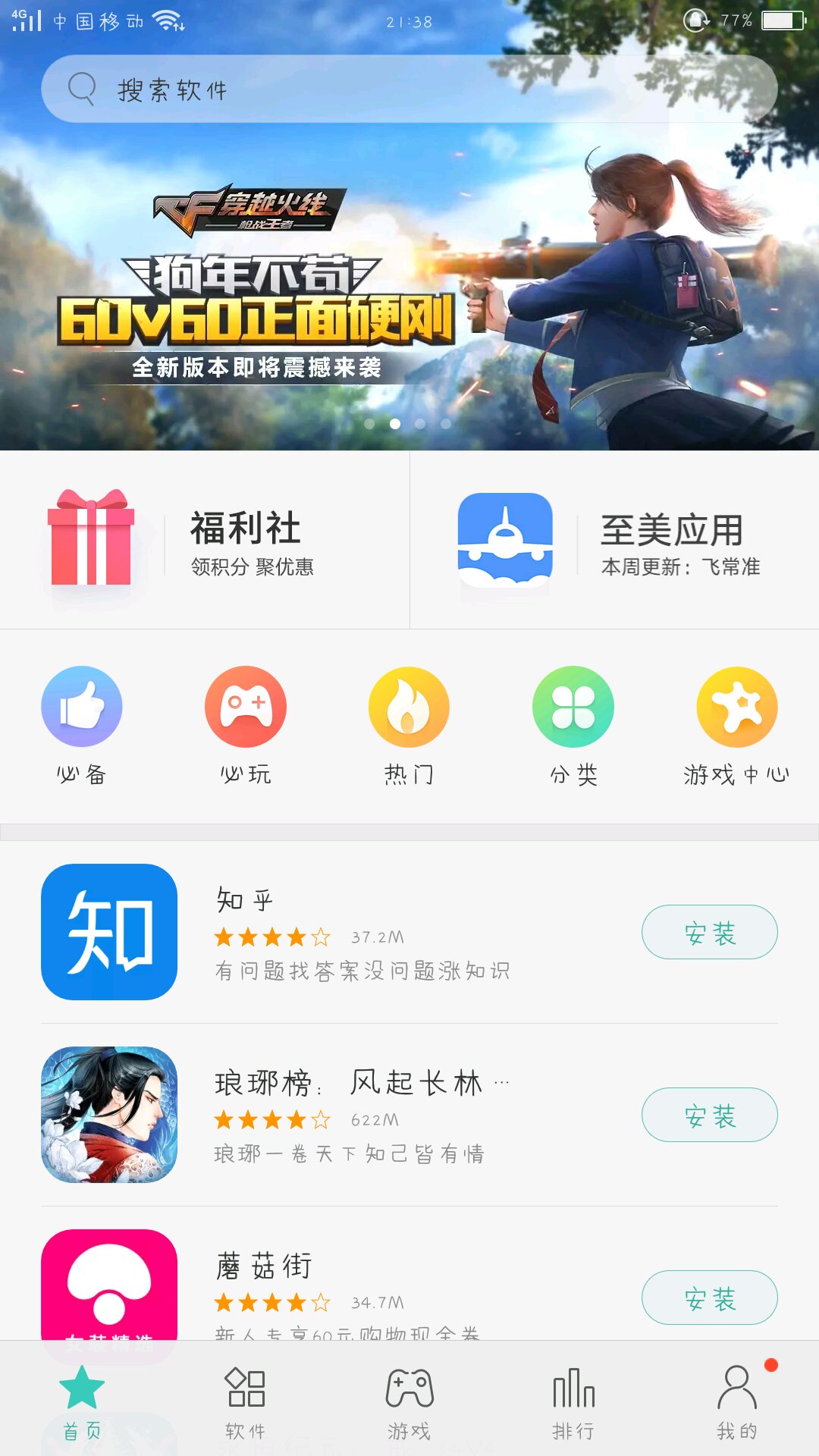Select the 首页 home tab
The image size is (819, 1456).
tap(82, 1403)
